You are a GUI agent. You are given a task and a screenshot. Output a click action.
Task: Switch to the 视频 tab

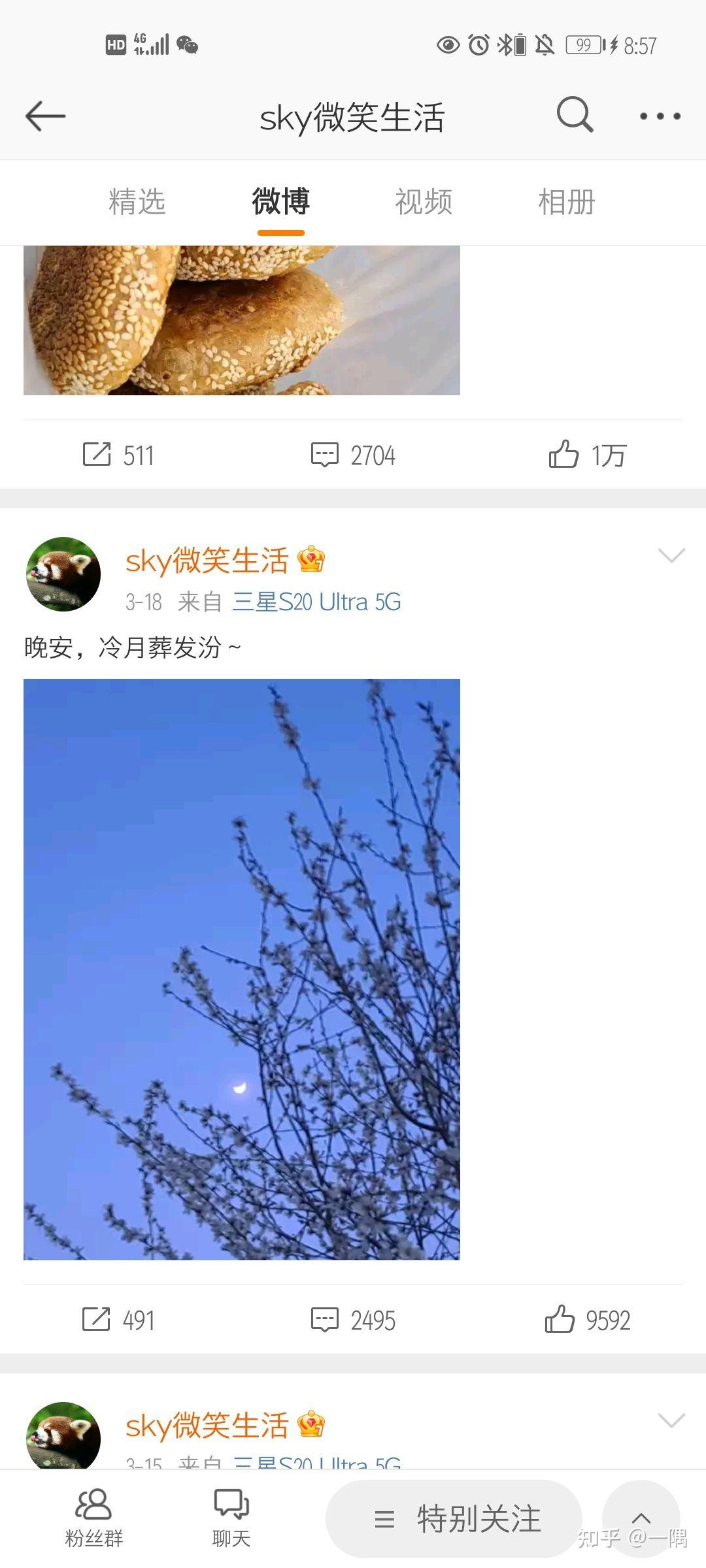click(x=423, y=202)
